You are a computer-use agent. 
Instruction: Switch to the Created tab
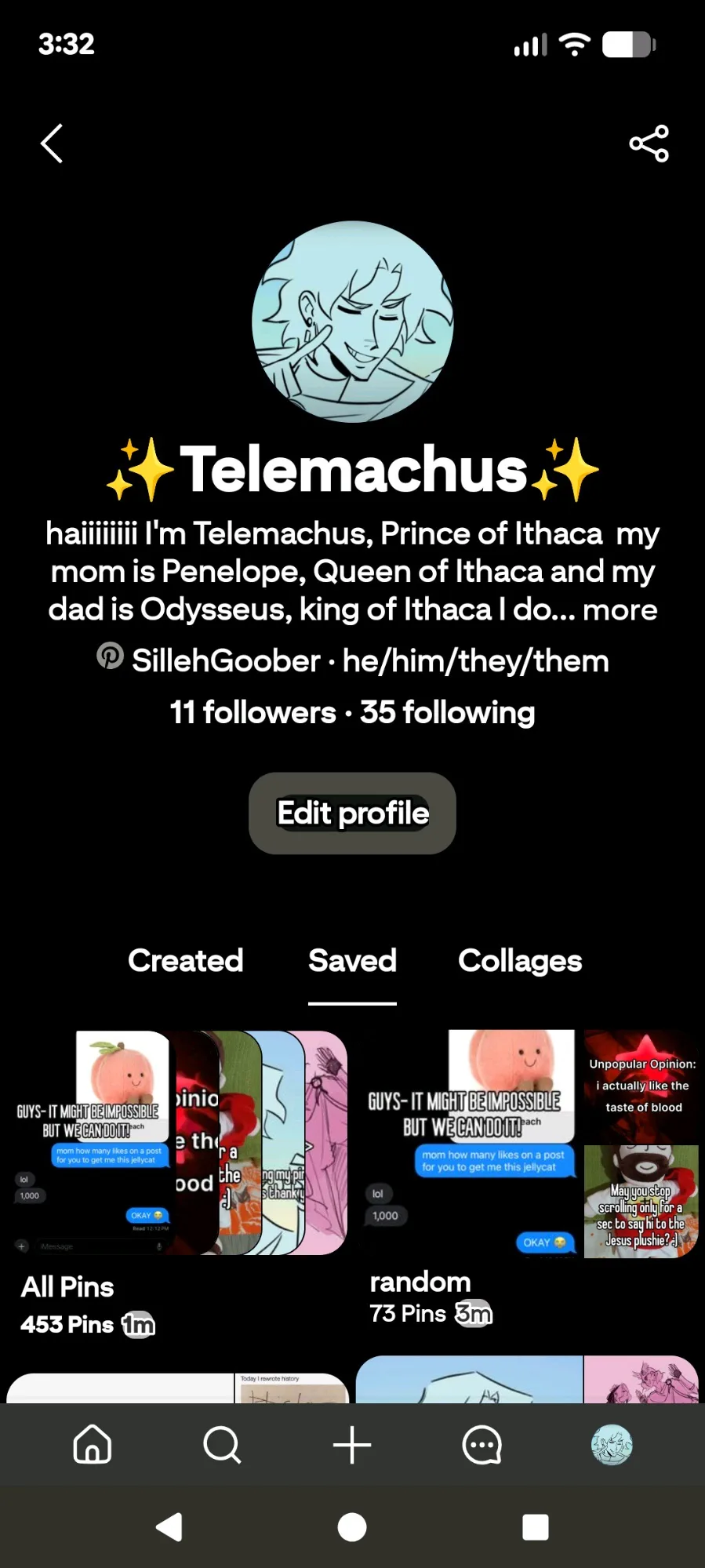click(186, 960)
